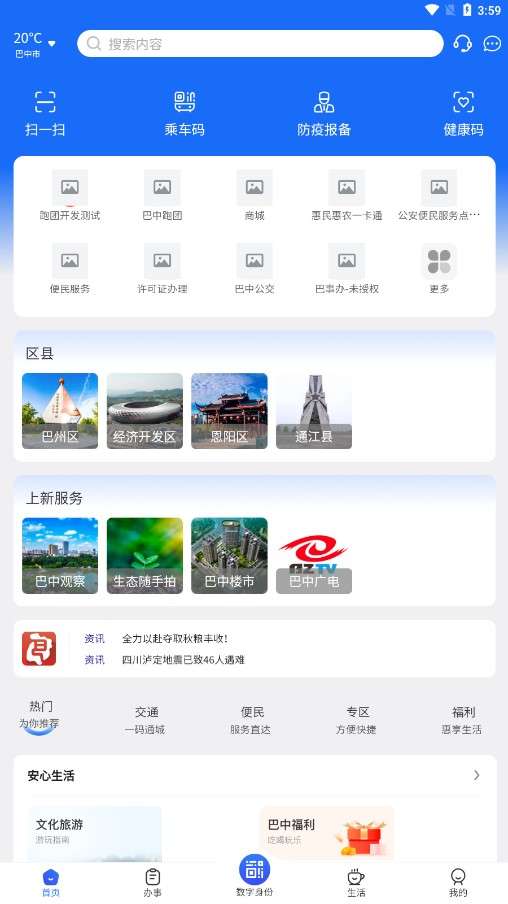The width and height of the screenshot is (508, 904).
Task: Open 巴中公交 service
Action: pyautogui.click(x=254, y=269)
